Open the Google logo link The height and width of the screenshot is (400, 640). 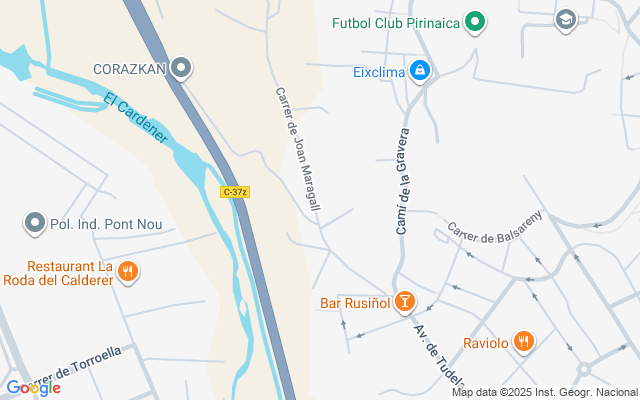[x=33, y=388]
